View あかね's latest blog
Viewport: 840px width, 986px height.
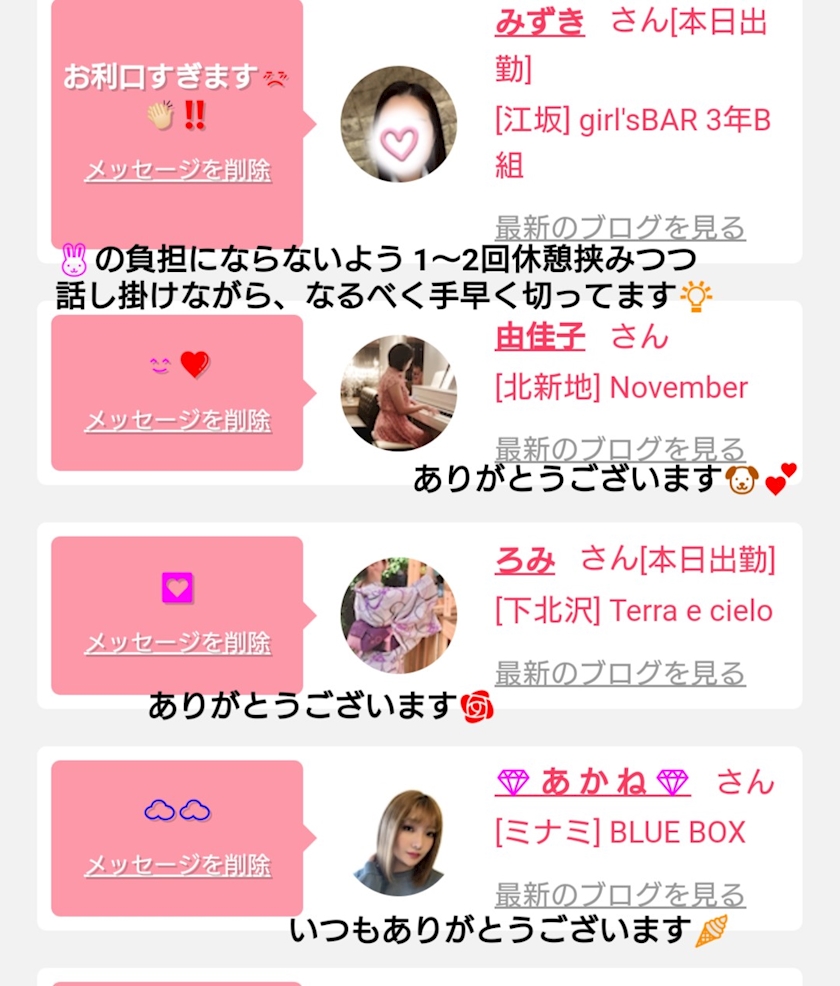pyautogui.click(x=619, y=894)
